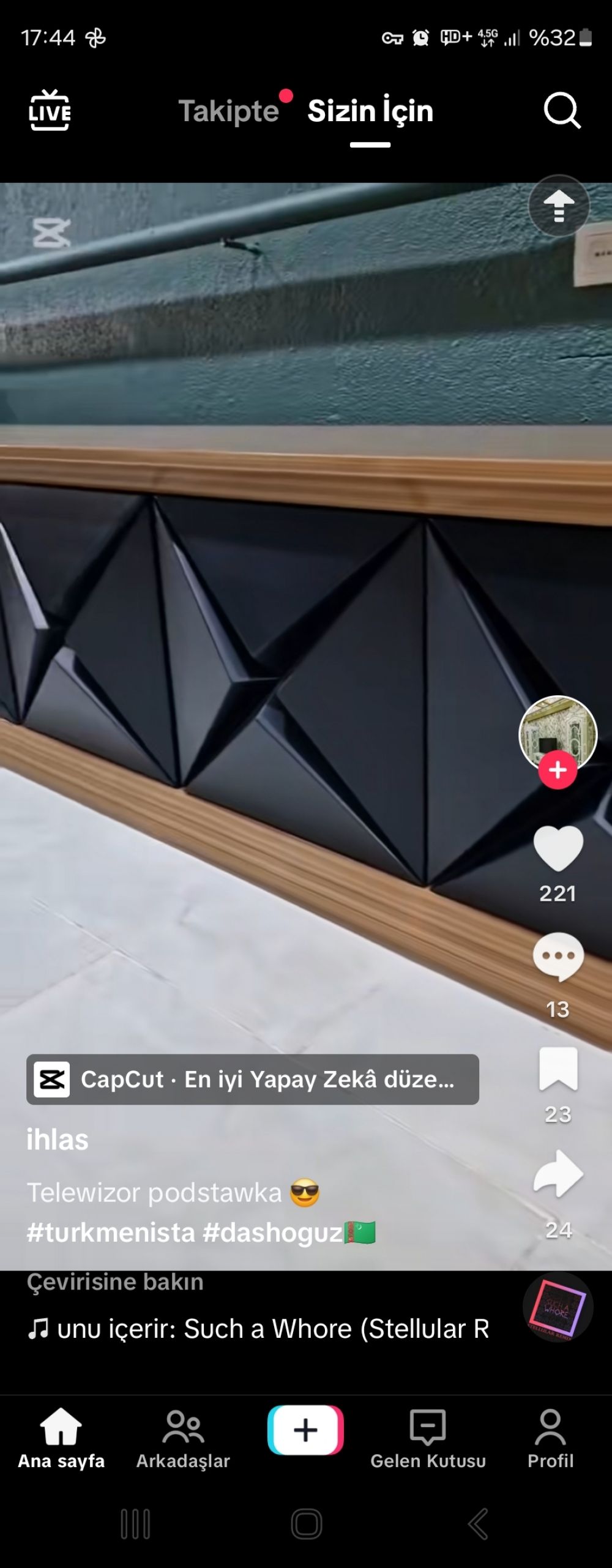Create a new video with plus button

pyautogui.click(x=305, y=1430)
